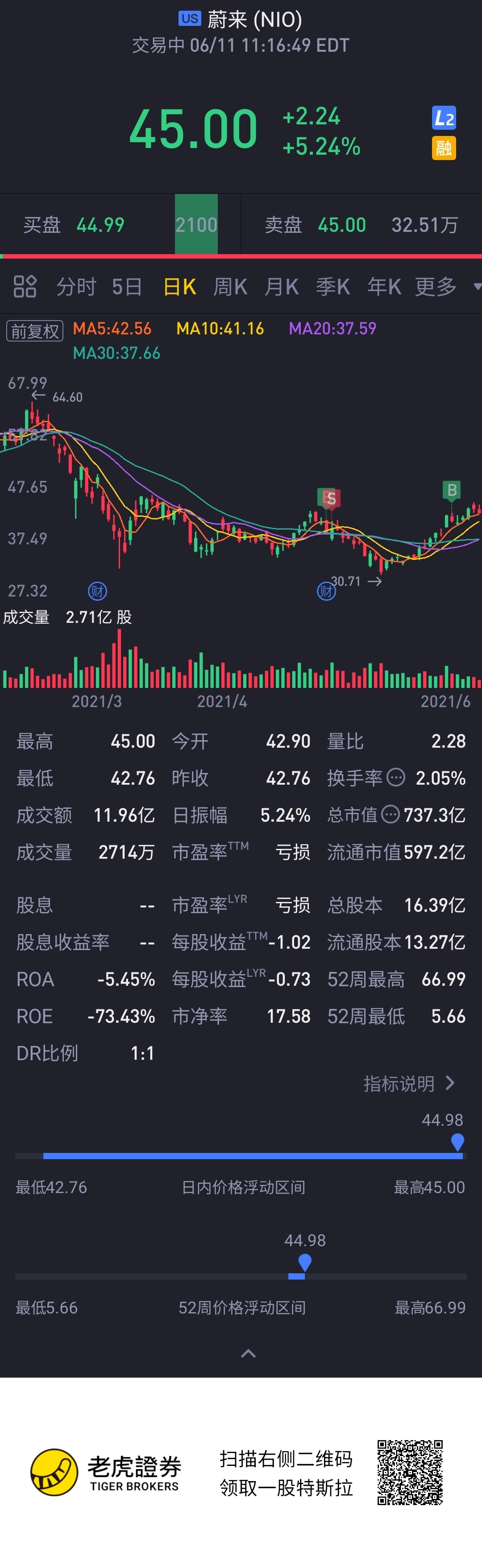Open the info icon beside 换手率

coord(396,777)
